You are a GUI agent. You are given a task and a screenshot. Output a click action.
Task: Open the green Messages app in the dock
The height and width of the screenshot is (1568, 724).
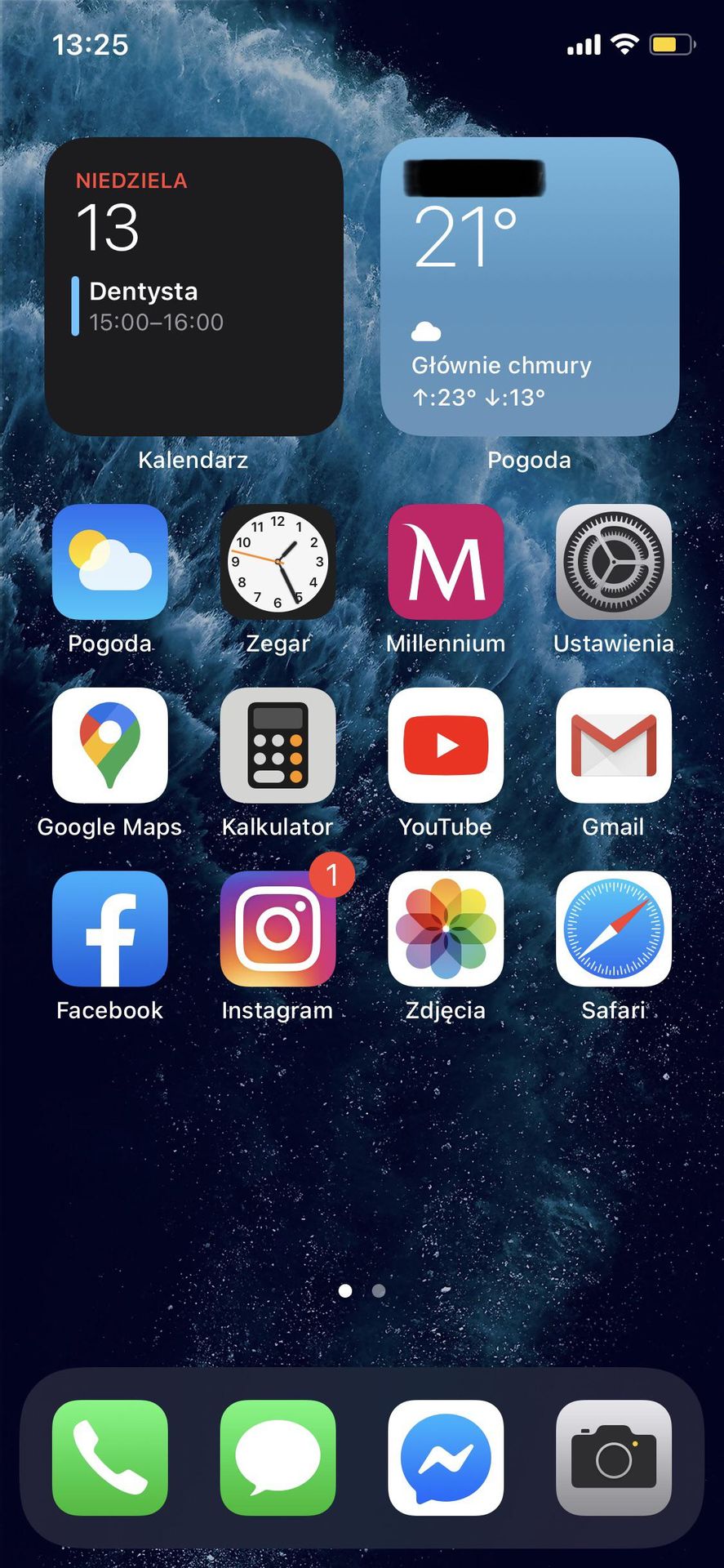click(278, 1458)
